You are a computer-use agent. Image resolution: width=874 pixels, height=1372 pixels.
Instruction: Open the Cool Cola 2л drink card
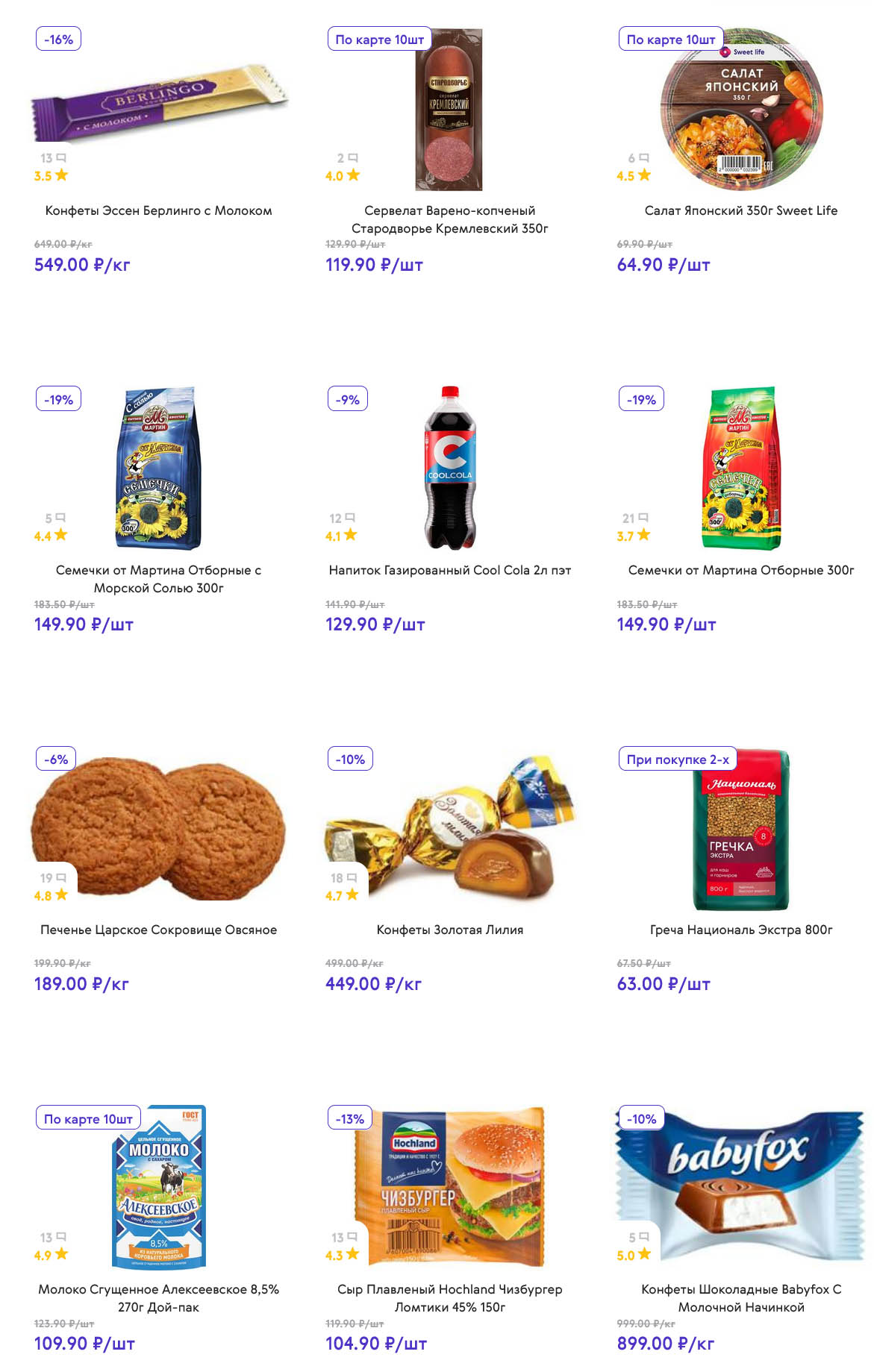[x=449, y=570]
